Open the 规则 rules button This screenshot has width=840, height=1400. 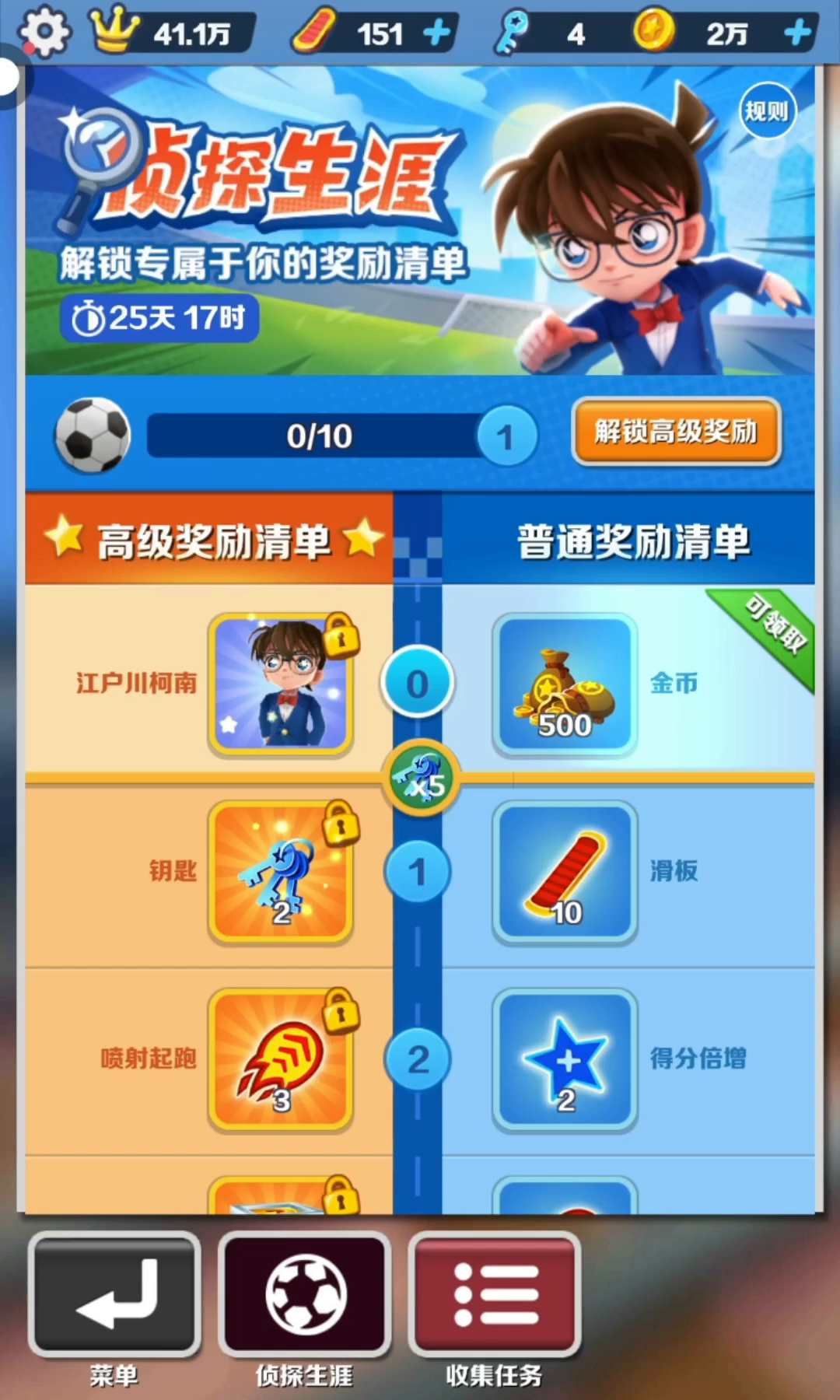[767, 111]
